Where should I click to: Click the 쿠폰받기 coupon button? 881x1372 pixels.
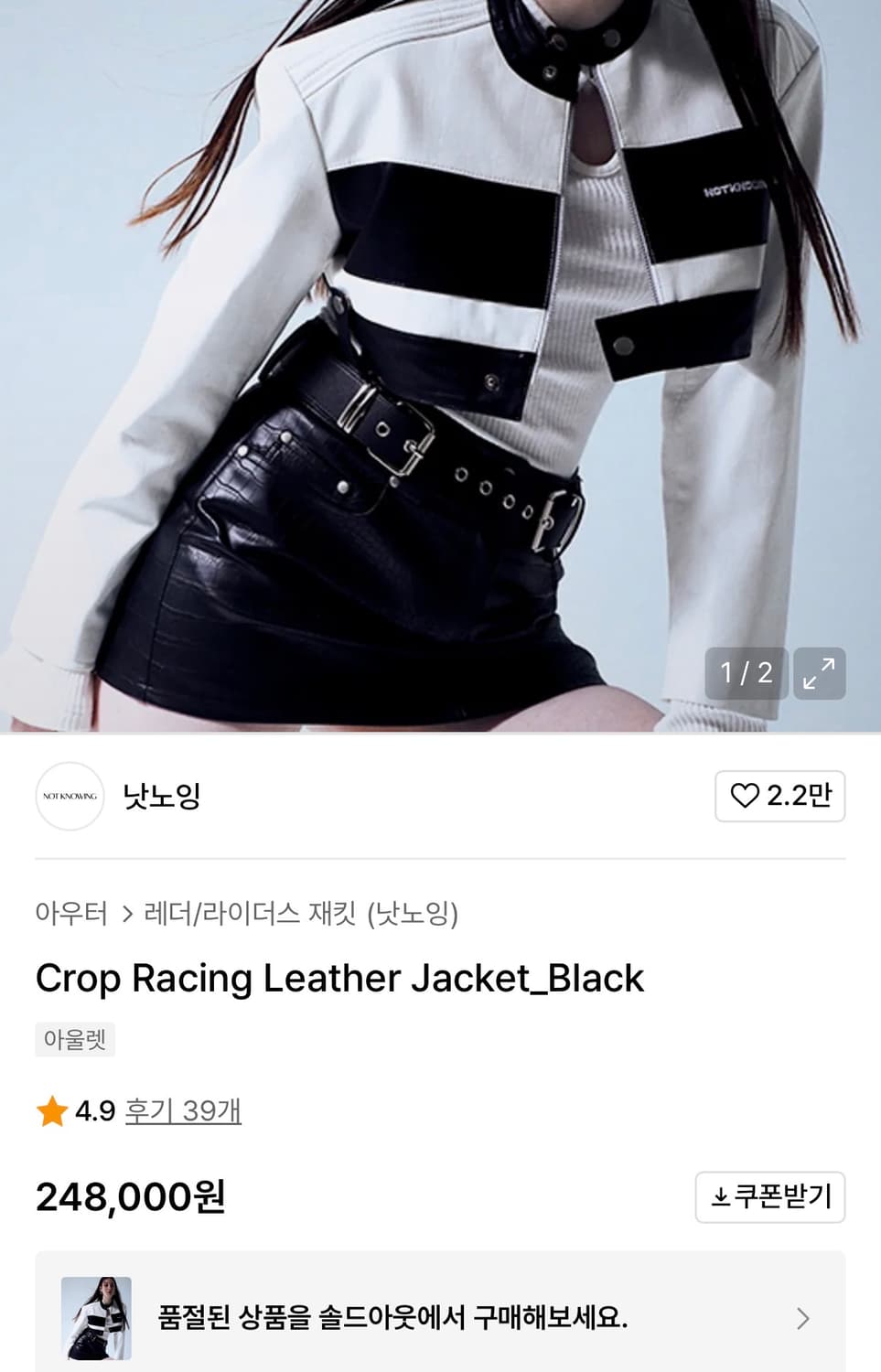[x=769, y=1196]
